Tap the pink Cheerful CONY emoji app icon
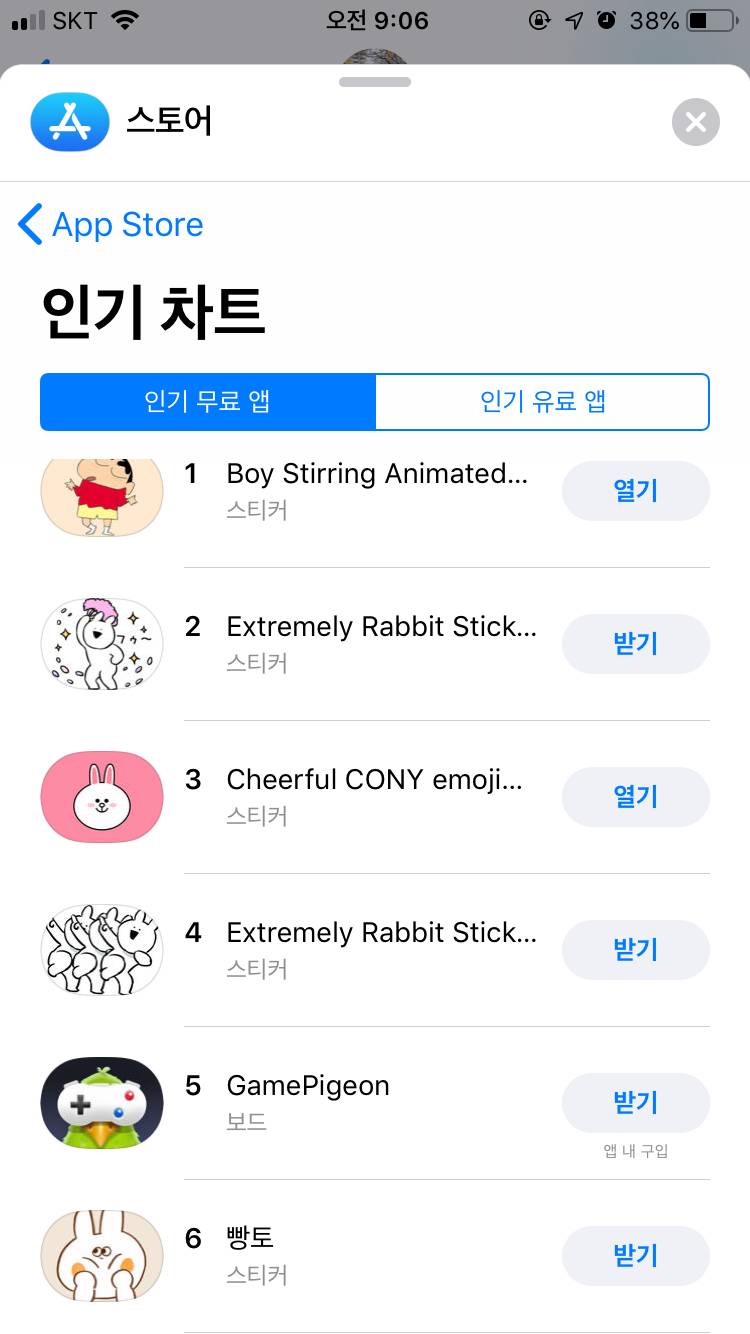The width and height of the screenshot is (750, 1334). 101,797
